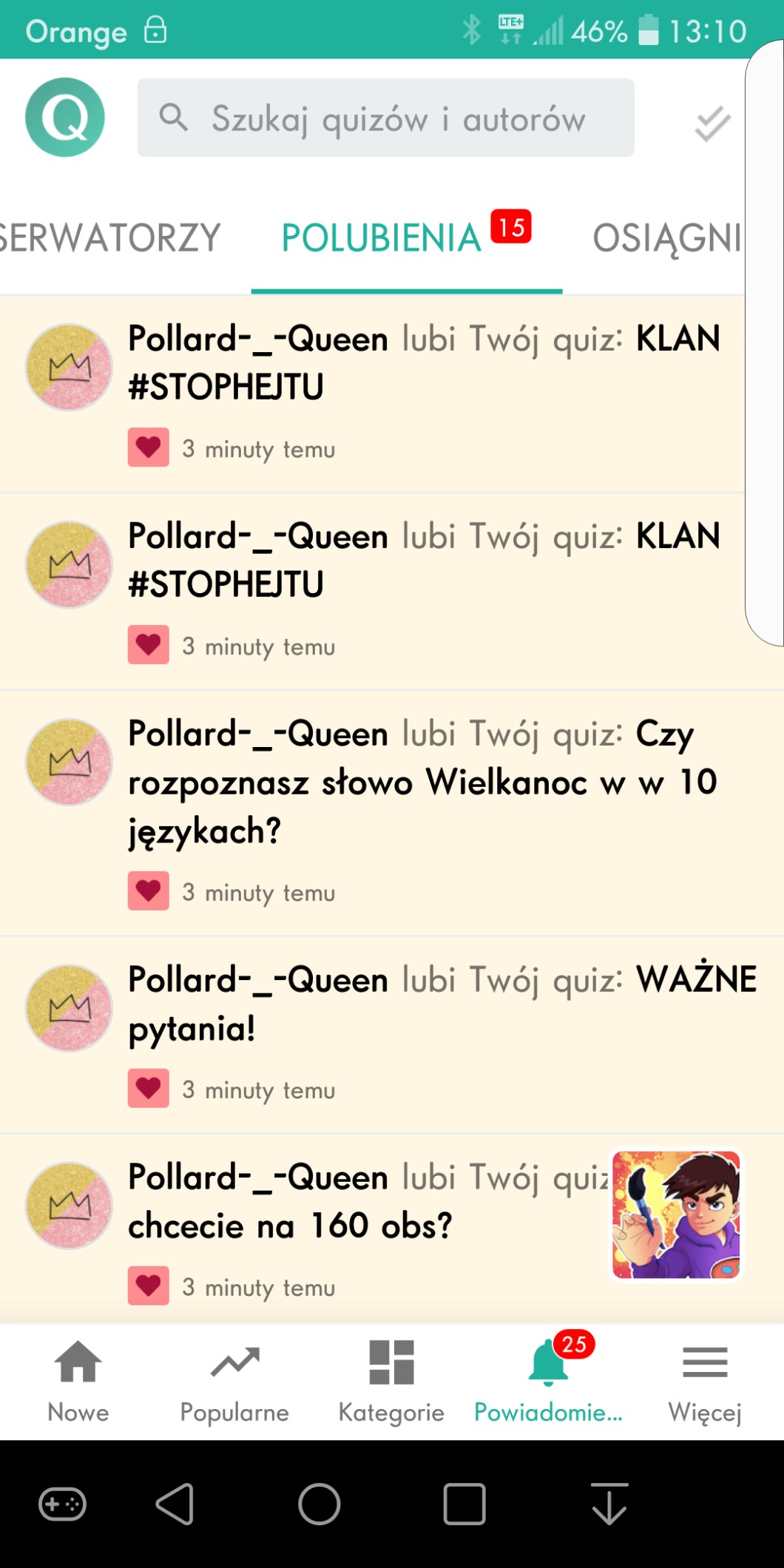
Task: Mark all notifications as read with the checkmark
Action: point(712,124)
